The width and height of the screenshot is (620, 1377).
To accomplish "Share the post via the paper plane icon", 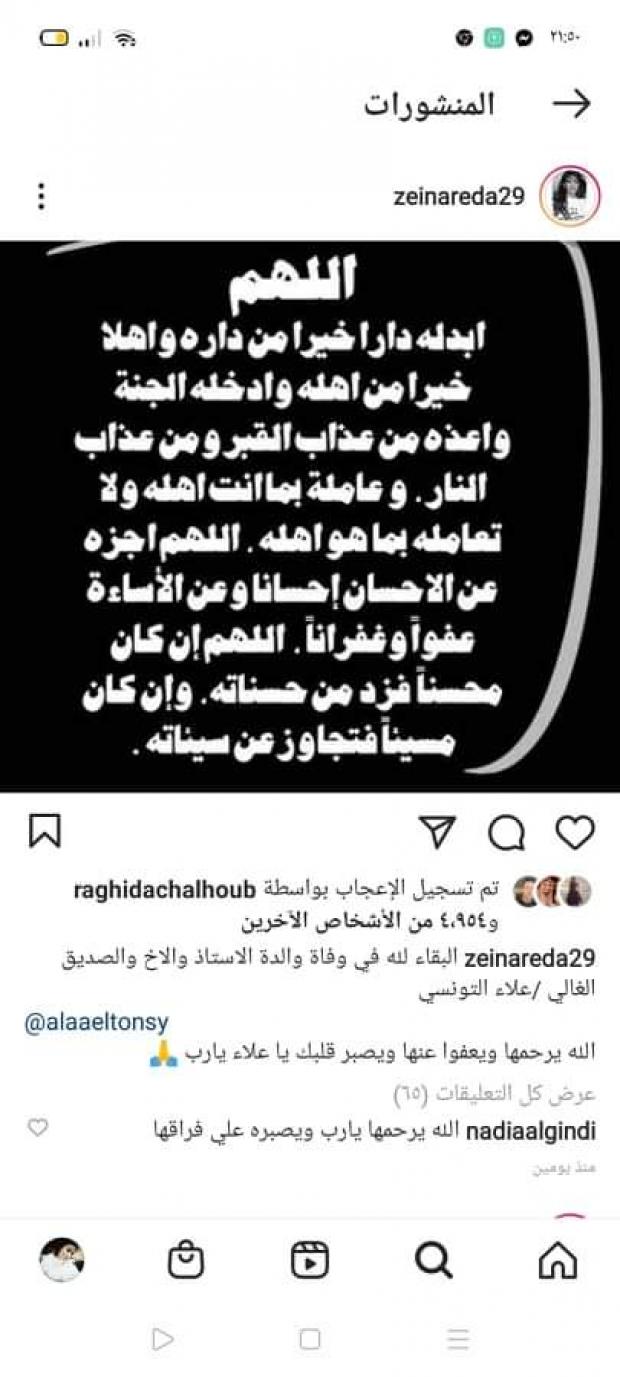I will pos(438,832).
